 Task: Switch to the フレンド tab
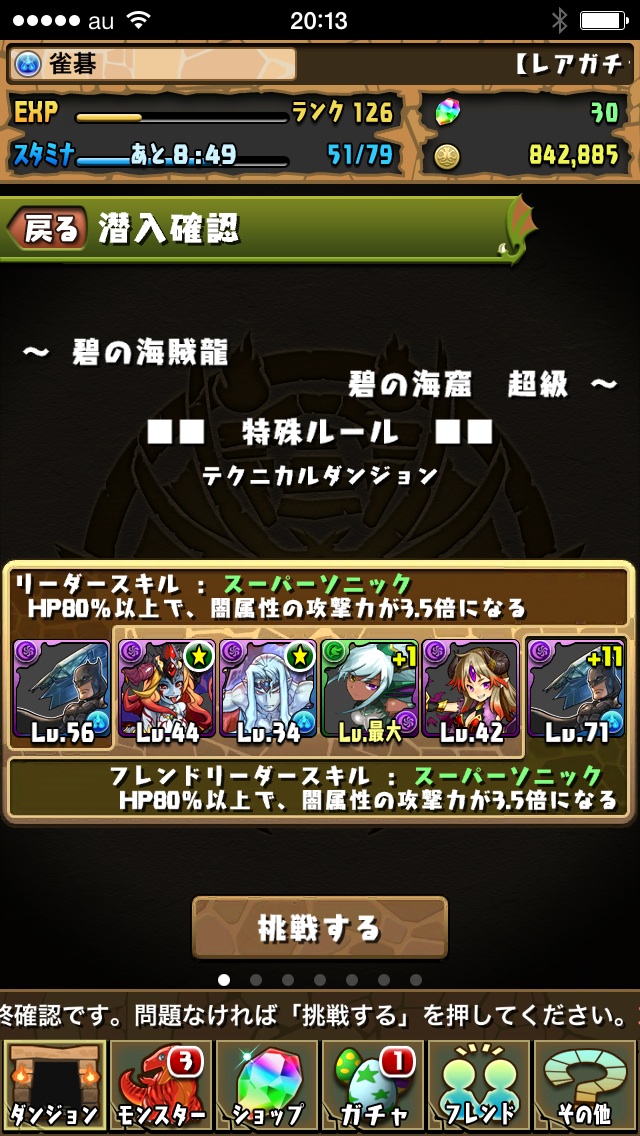click(x=479, y=1087)
